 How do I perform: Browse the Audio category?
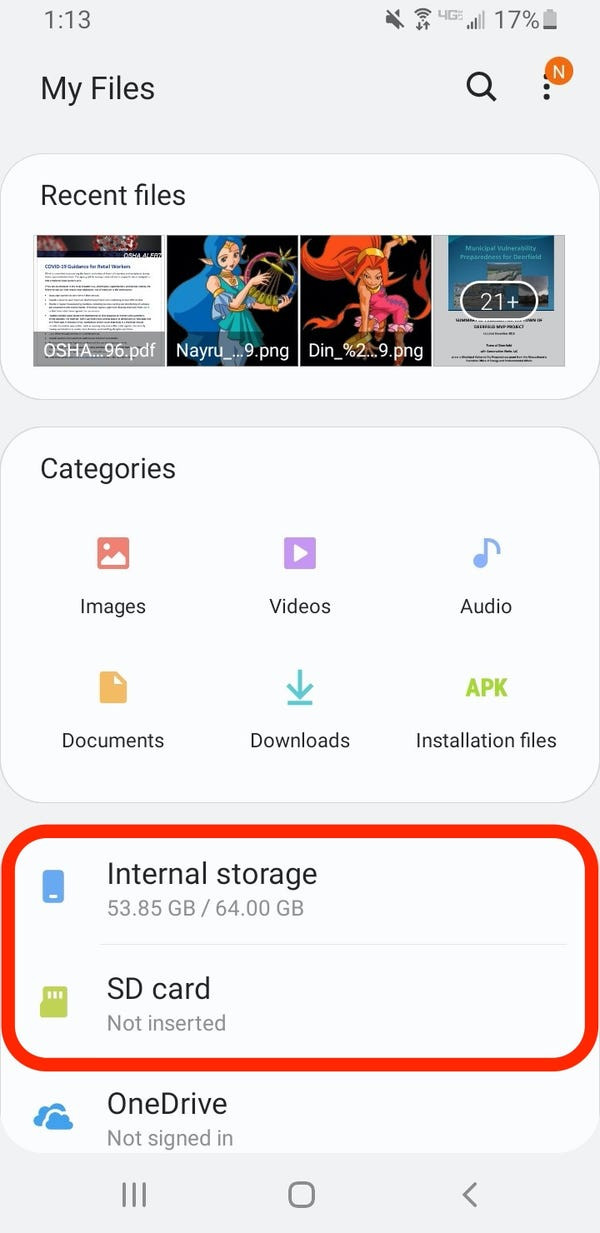[x=486, y=575]
